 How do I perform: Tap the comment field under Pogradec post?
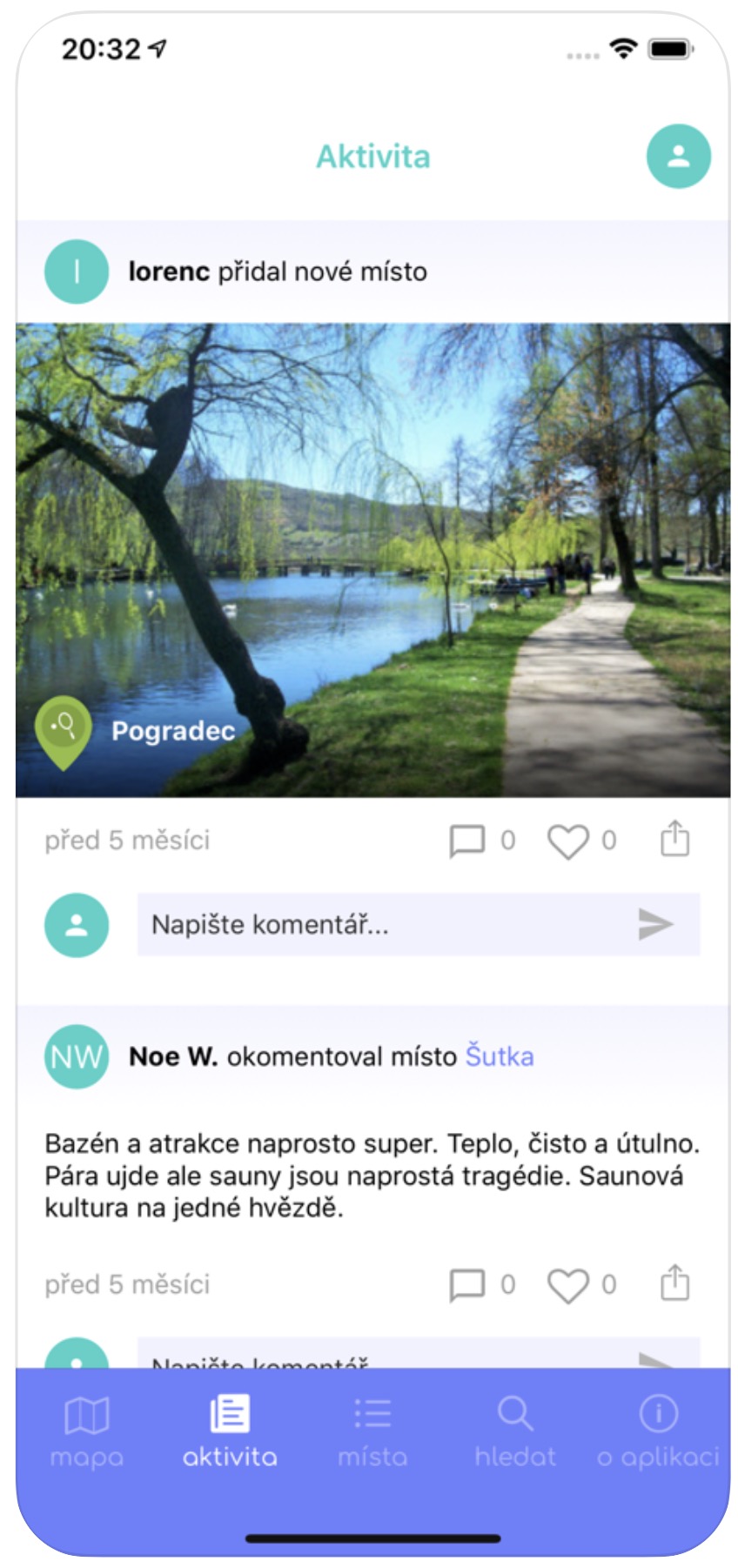coord(383,924)
